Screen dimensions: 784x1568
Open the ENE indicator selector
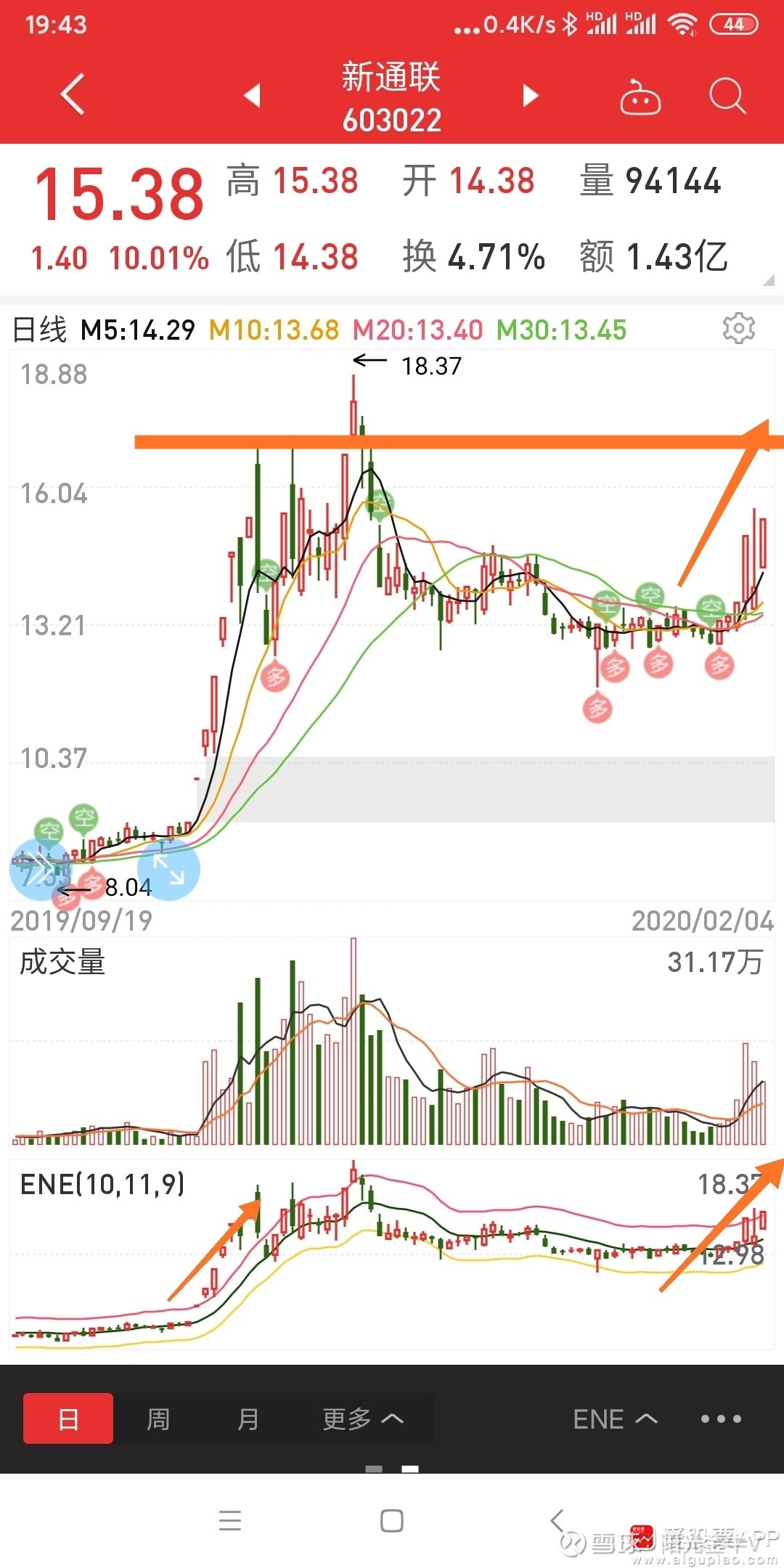coord(615,1418)
